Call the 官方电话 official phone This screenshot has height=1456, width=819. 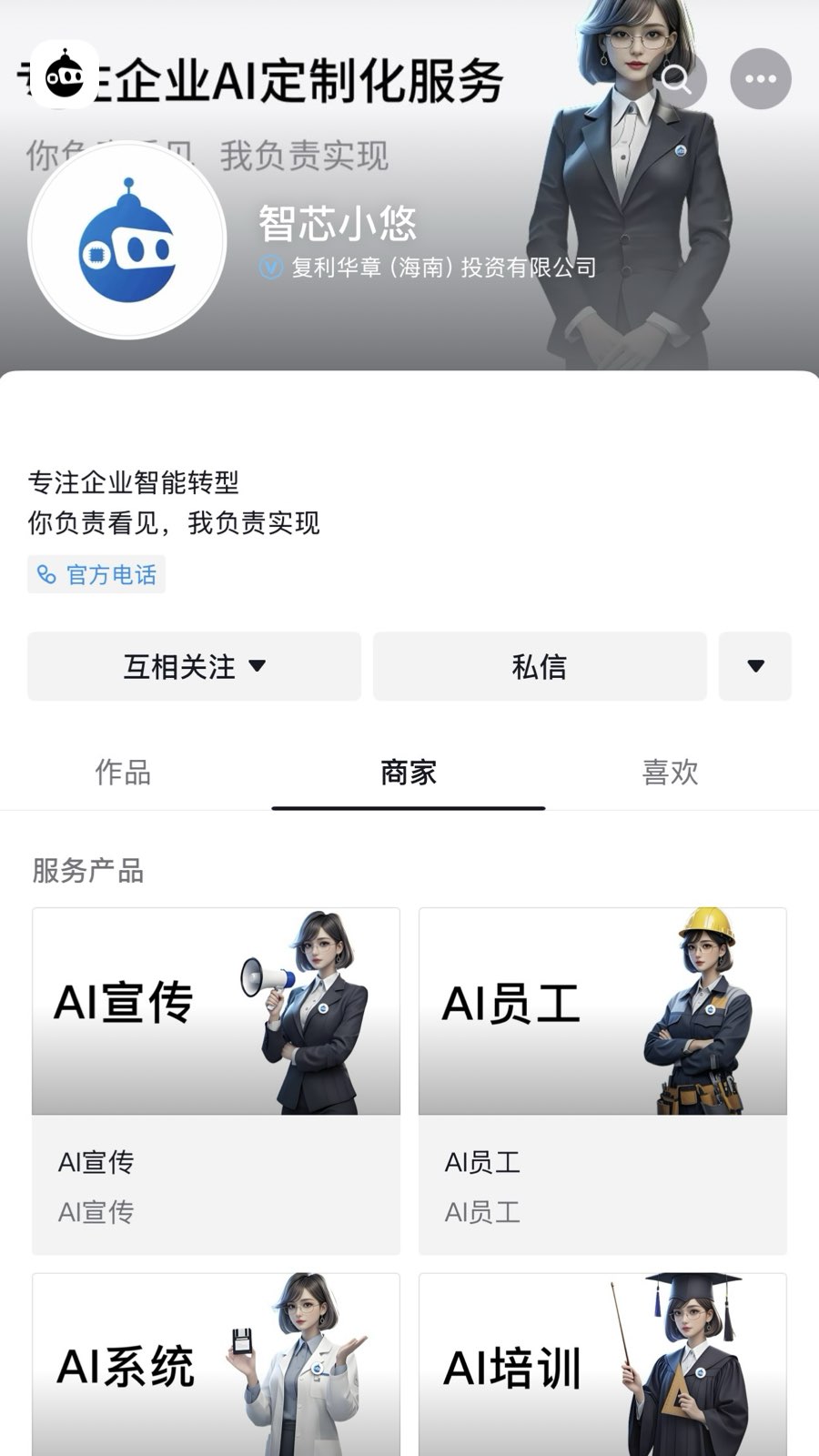96,575
